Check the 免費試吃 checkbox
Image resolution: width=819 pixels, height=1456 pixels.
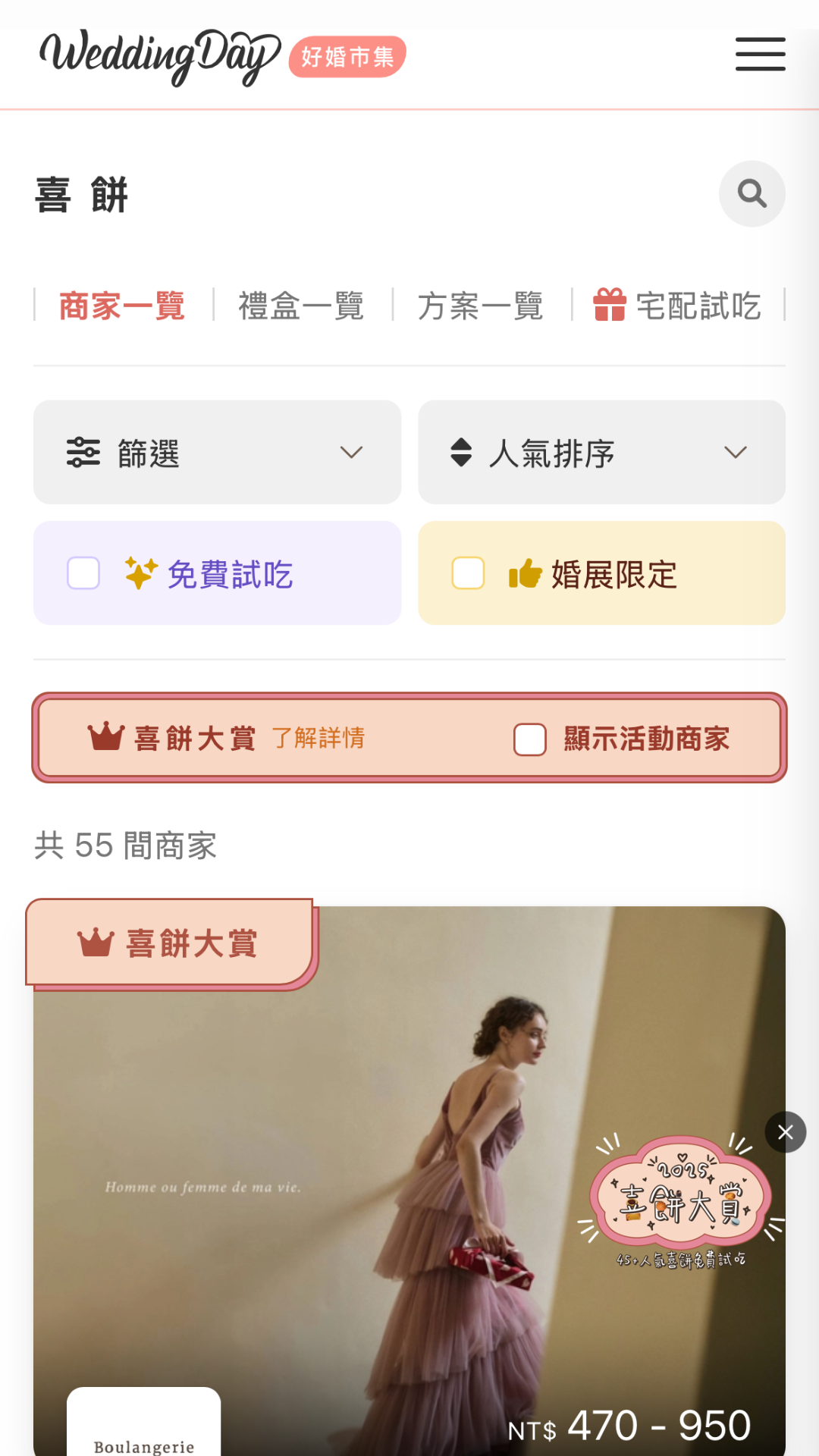(83, 573)
